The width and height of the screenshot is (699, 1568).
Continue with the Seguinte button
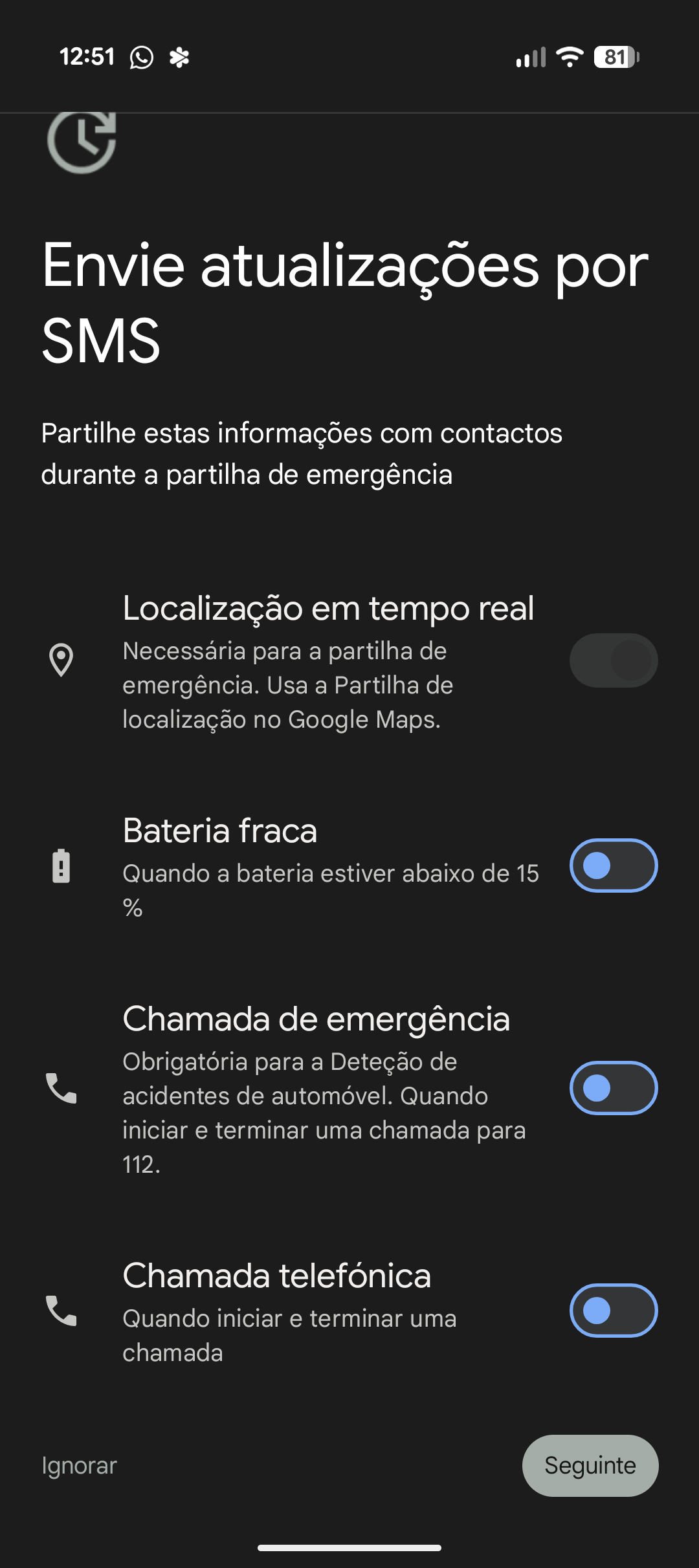coord(590,1465)
